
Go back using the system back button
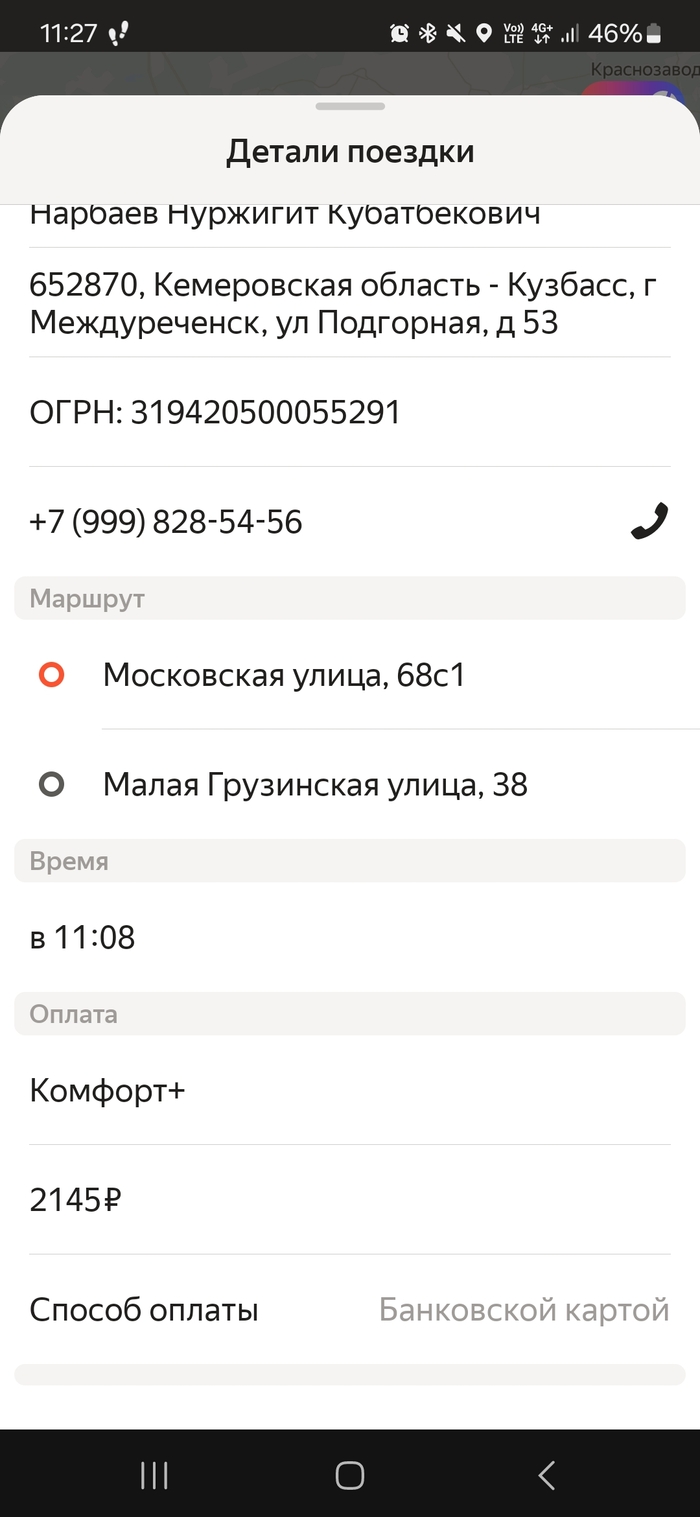pos(546,1475)
